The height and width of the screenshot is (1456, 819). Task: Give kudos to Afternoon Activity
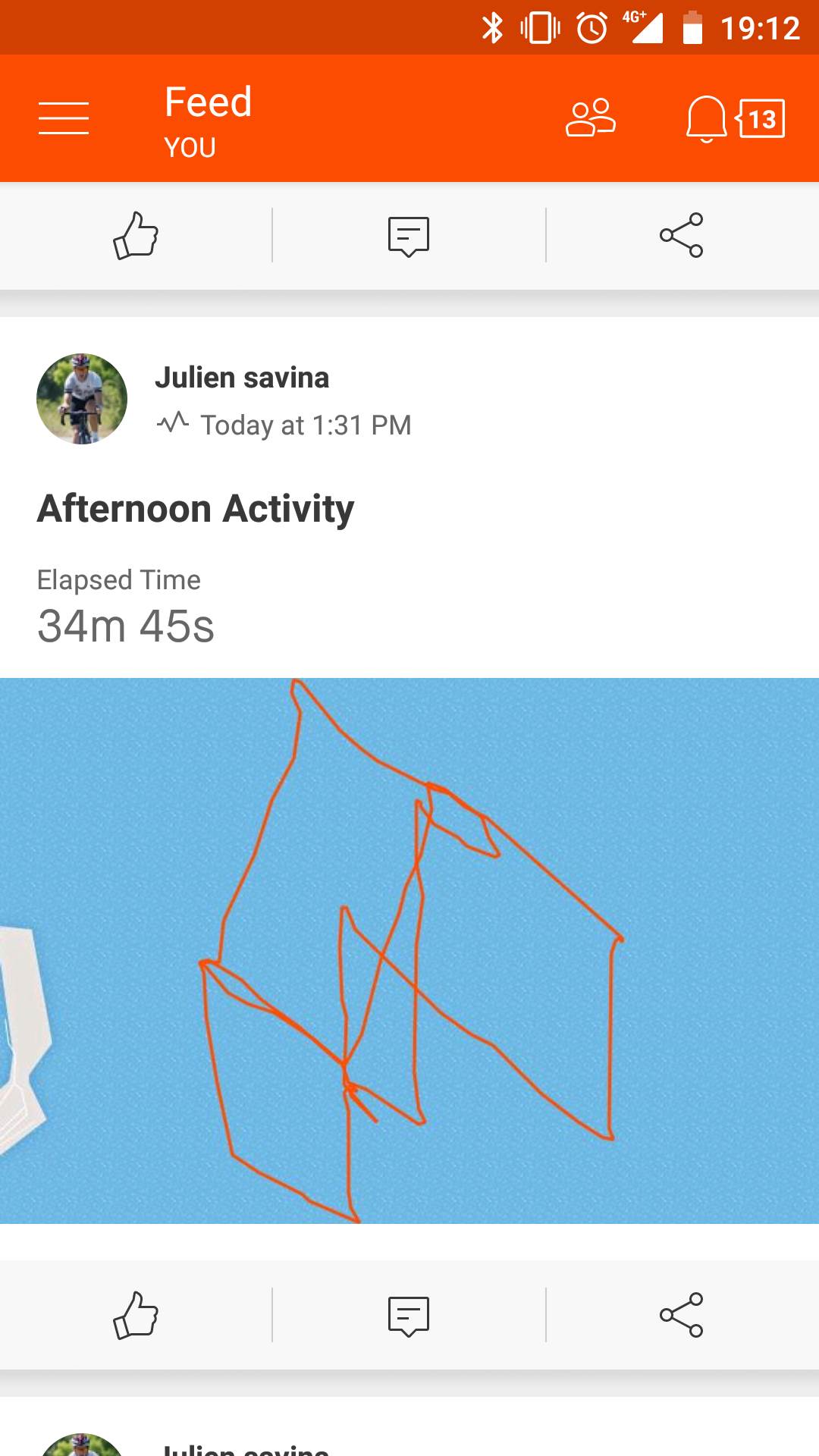tap(136, 1315)
